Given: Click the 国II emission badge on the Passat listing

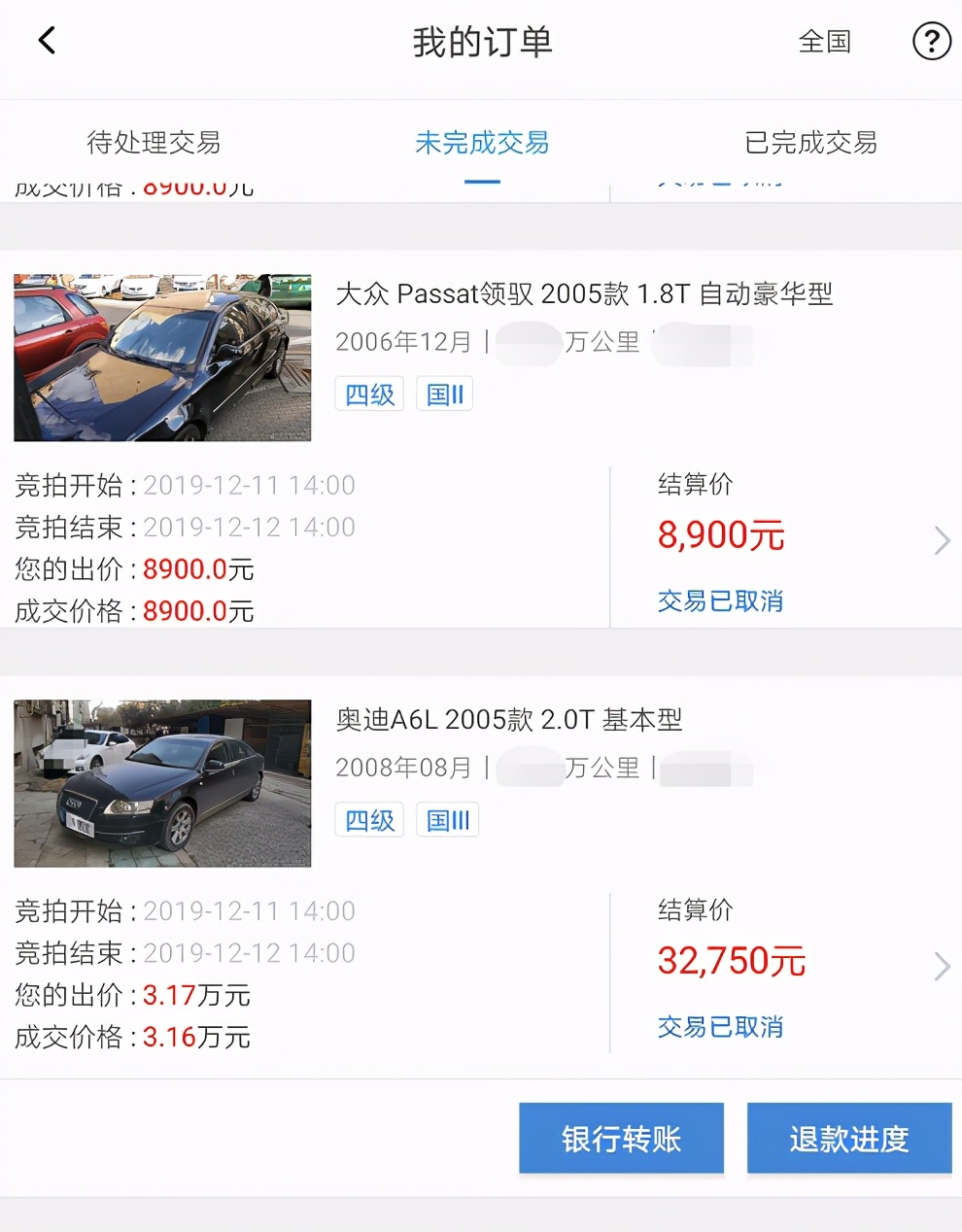Looking at the screenshot, I should 444,394.
